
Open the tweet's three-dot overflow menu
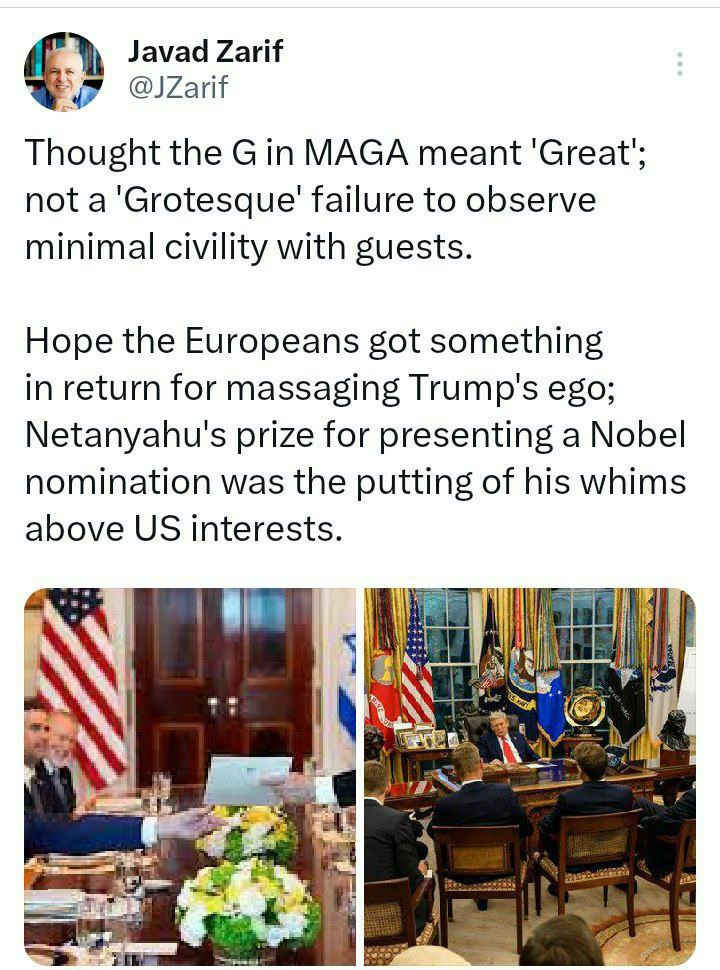[x=680, y=64]
